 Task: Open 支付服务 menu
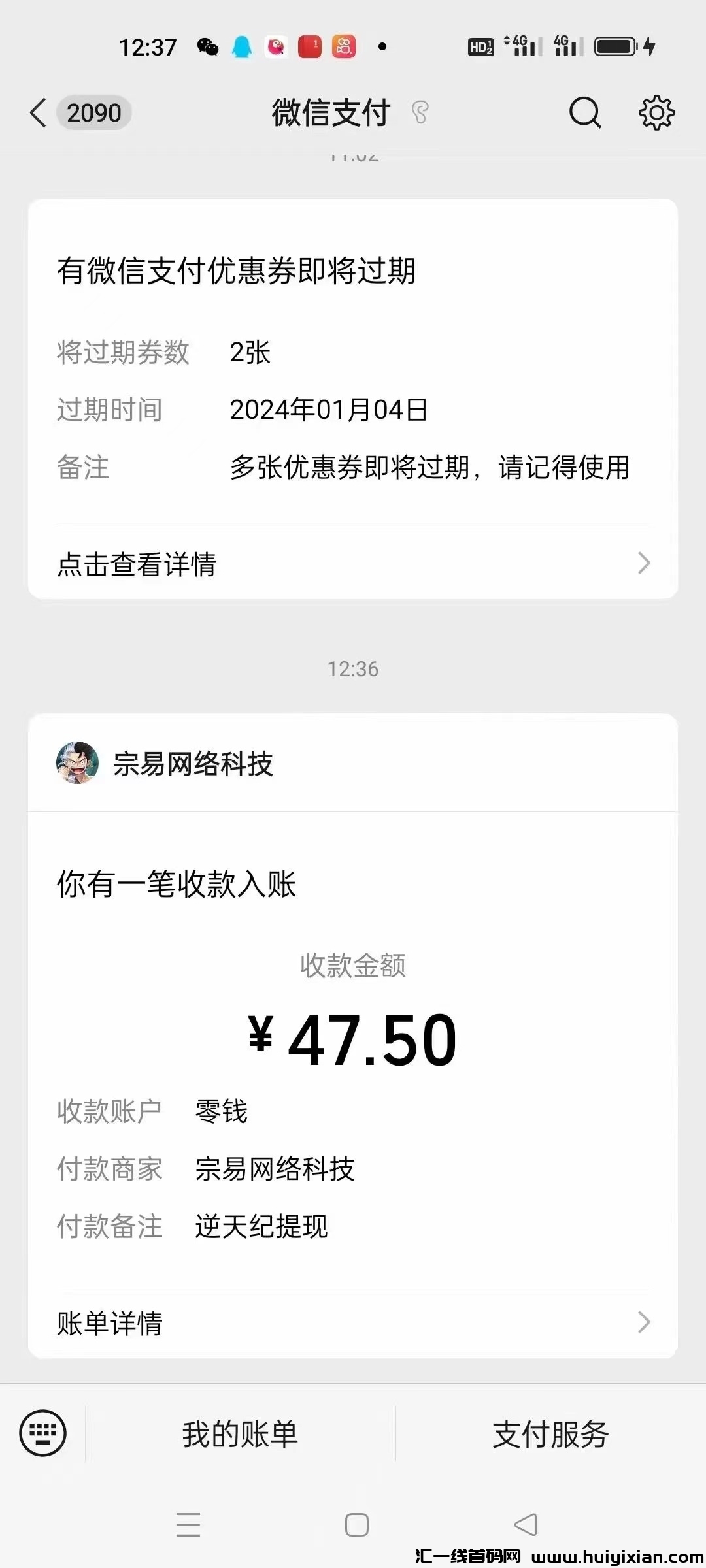coord(550,1434)
